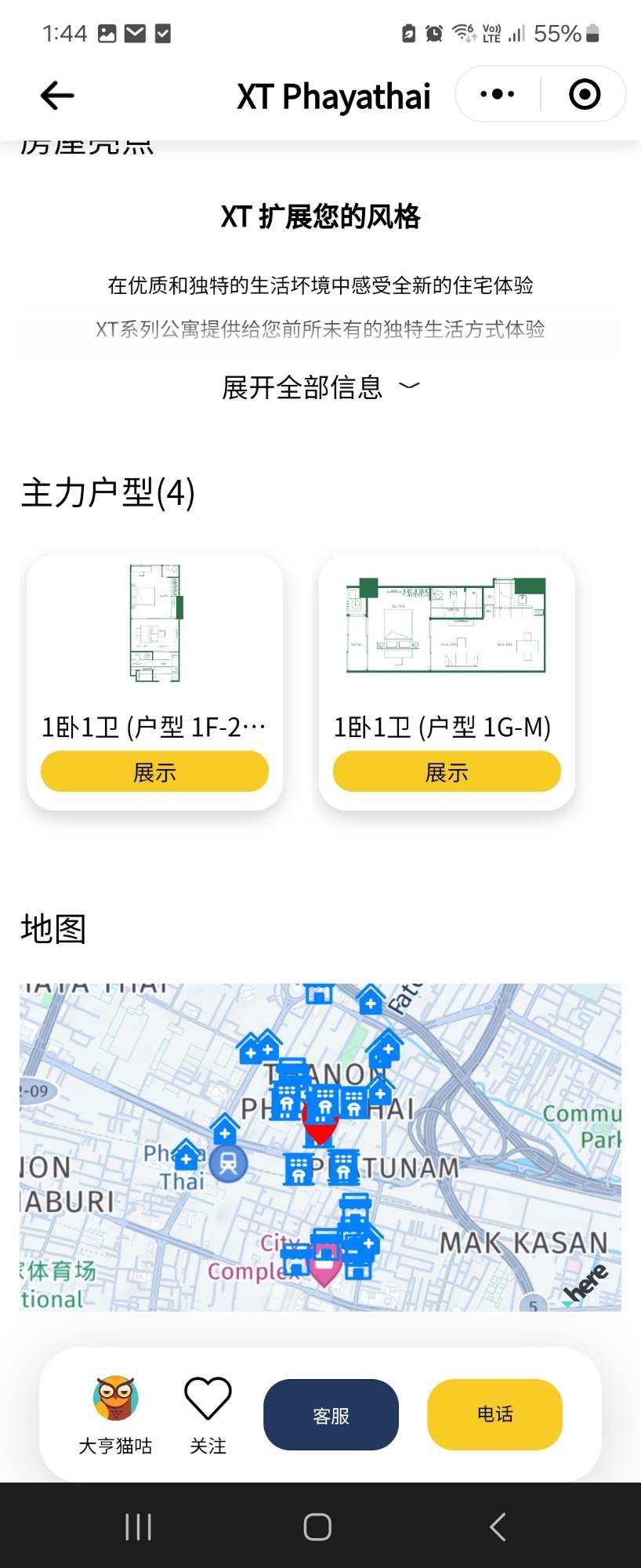The height and width of the screenshot is (1568, 641).
Task: Follow this property with the 关注 heart
Action: pyautogui.click(x=208, y=1399)
